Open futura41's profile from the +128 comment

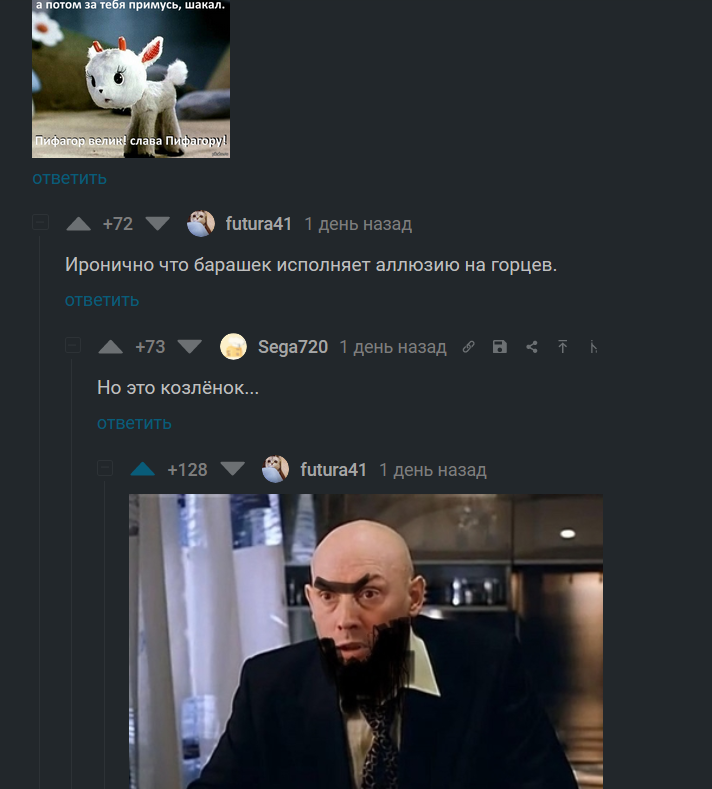pos(333,470)
